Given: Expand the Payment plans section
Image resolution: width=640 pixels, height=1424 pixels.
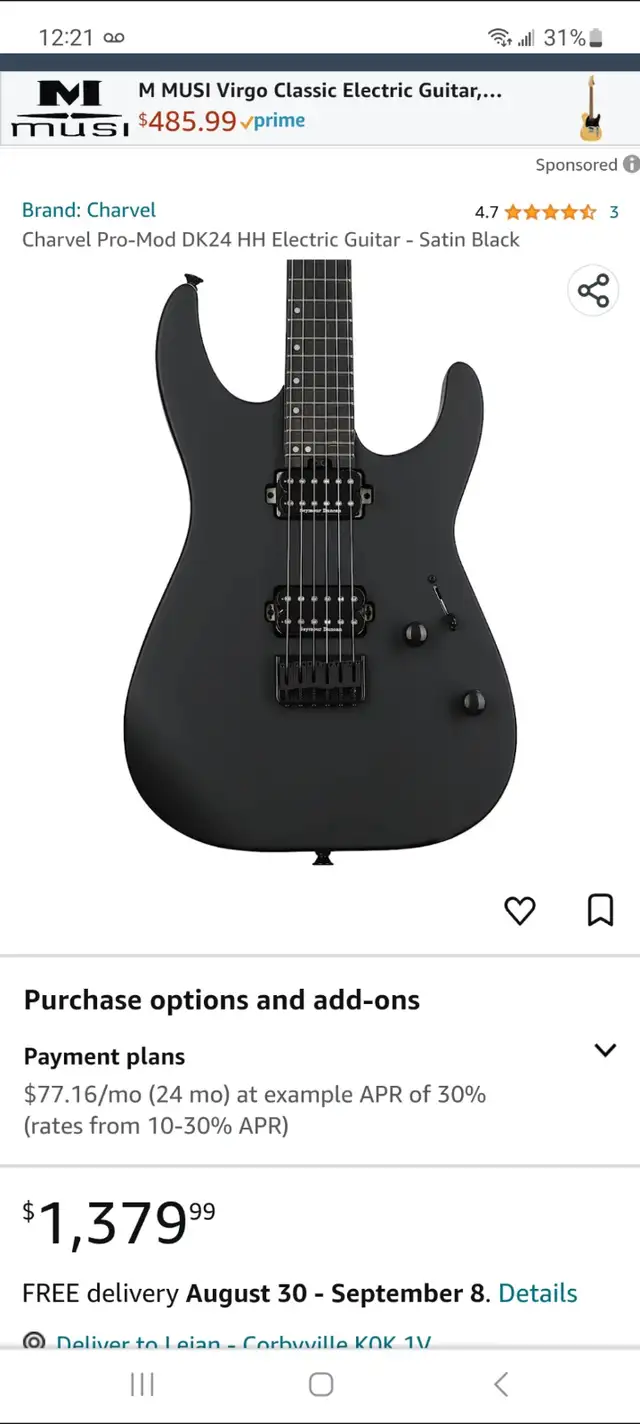Looking at the screenshot, I should 605,1050.
